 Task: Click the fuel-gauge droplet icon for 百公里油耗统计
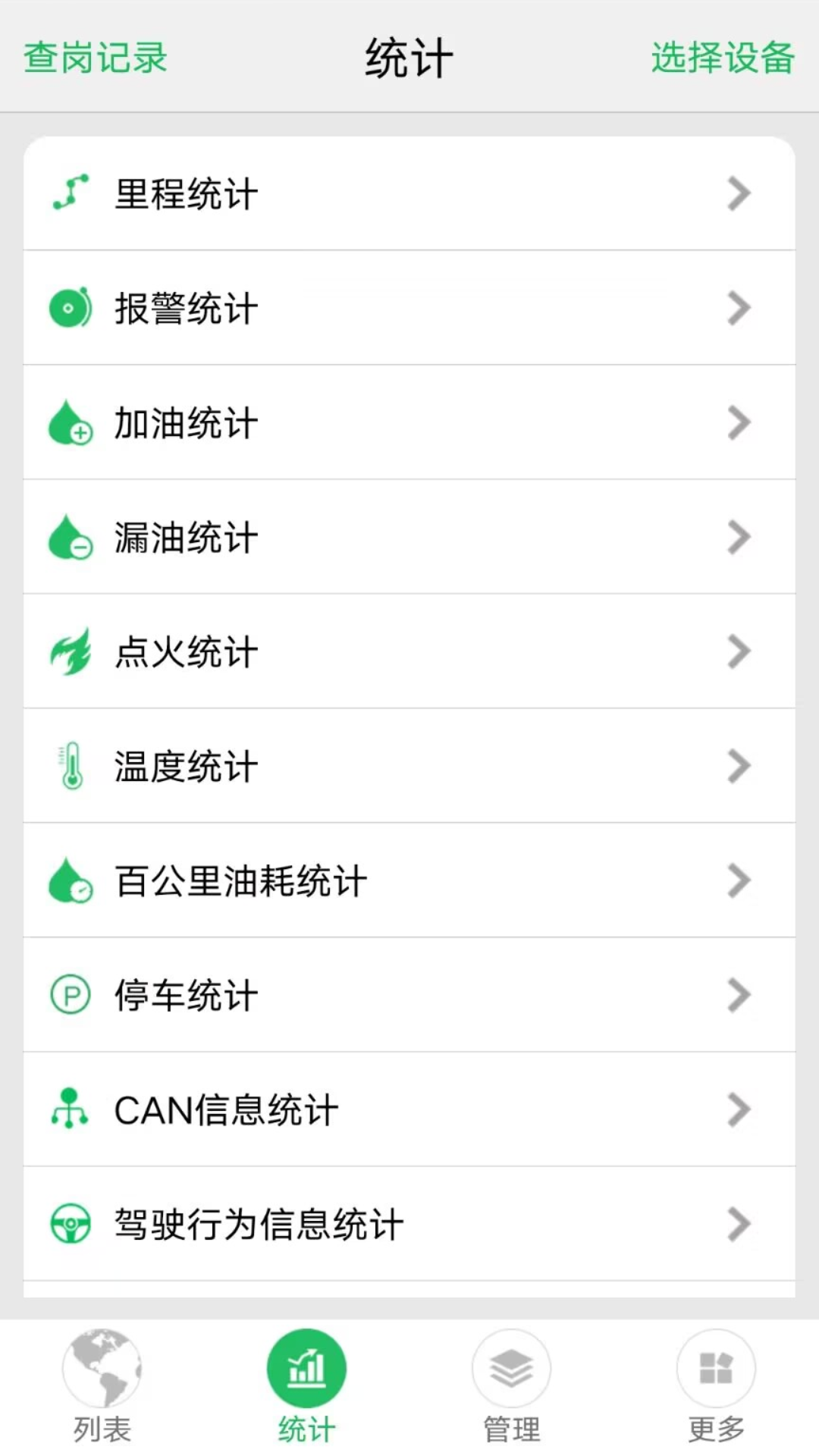(70, 880)
